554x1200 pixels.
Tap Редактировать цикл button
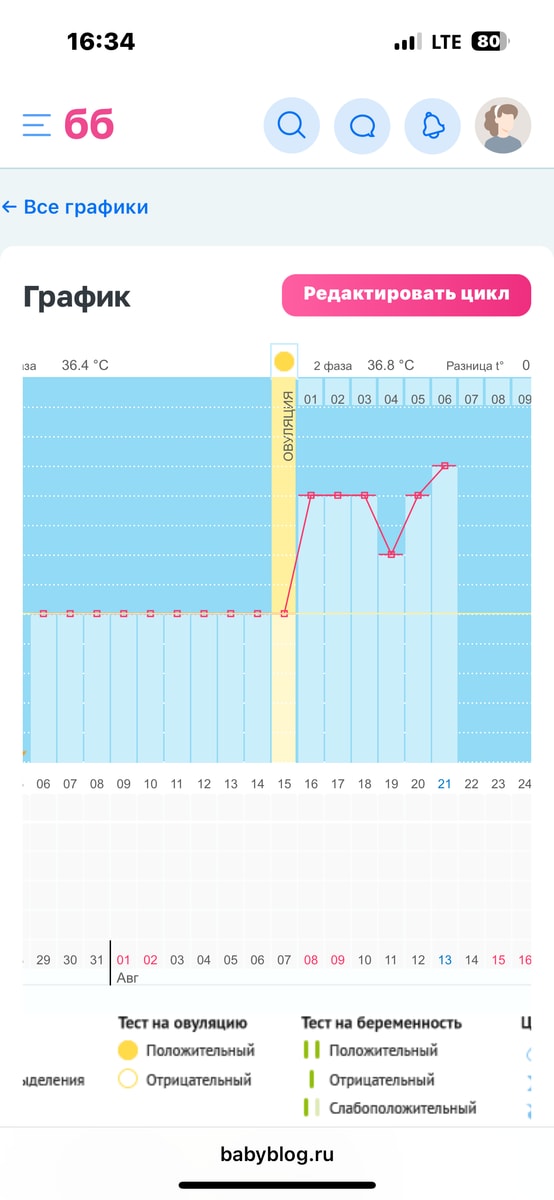(406, 294)
